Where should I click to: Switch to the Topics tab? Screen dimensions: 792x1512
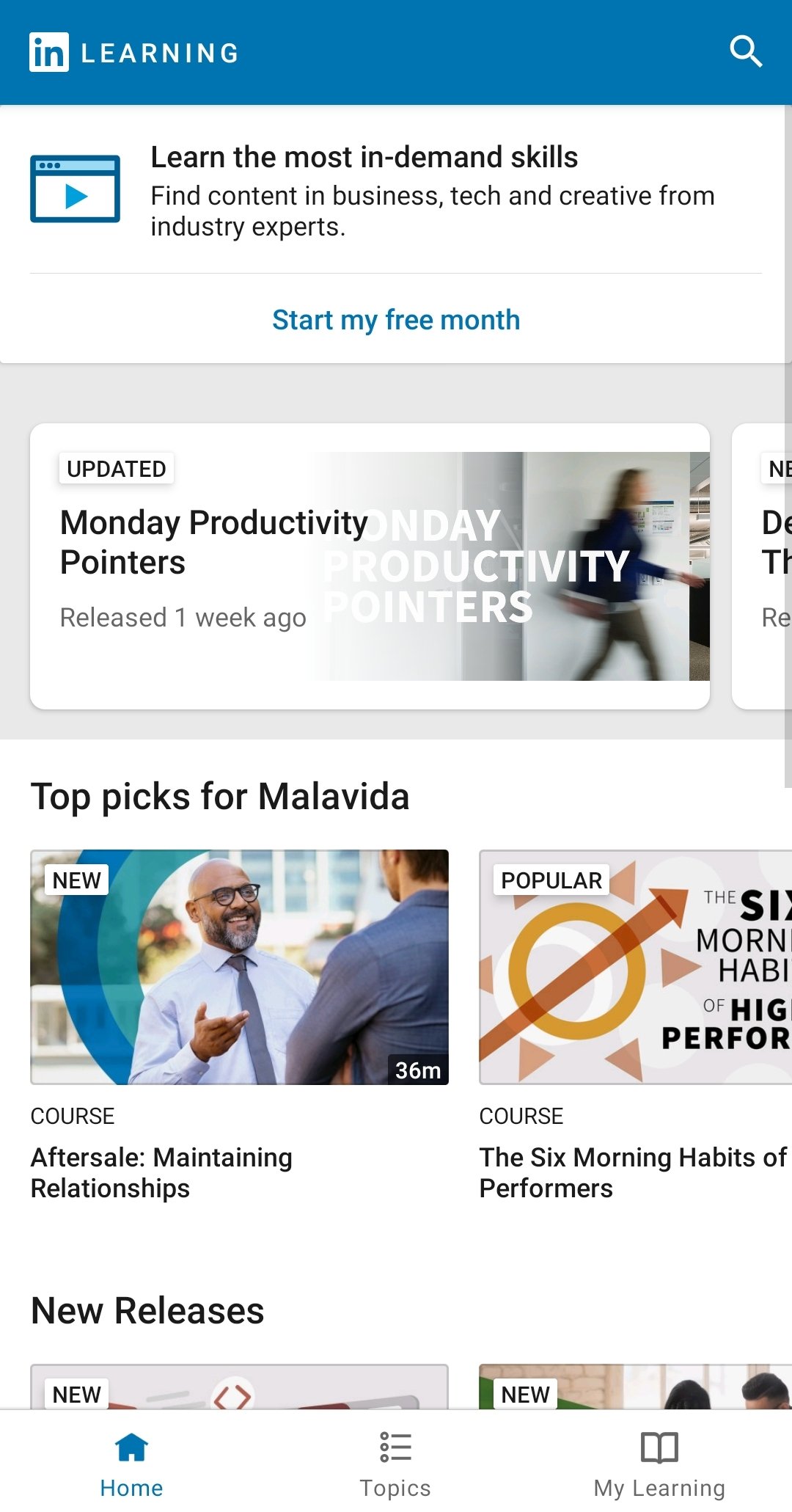(x=395, y=1464)
